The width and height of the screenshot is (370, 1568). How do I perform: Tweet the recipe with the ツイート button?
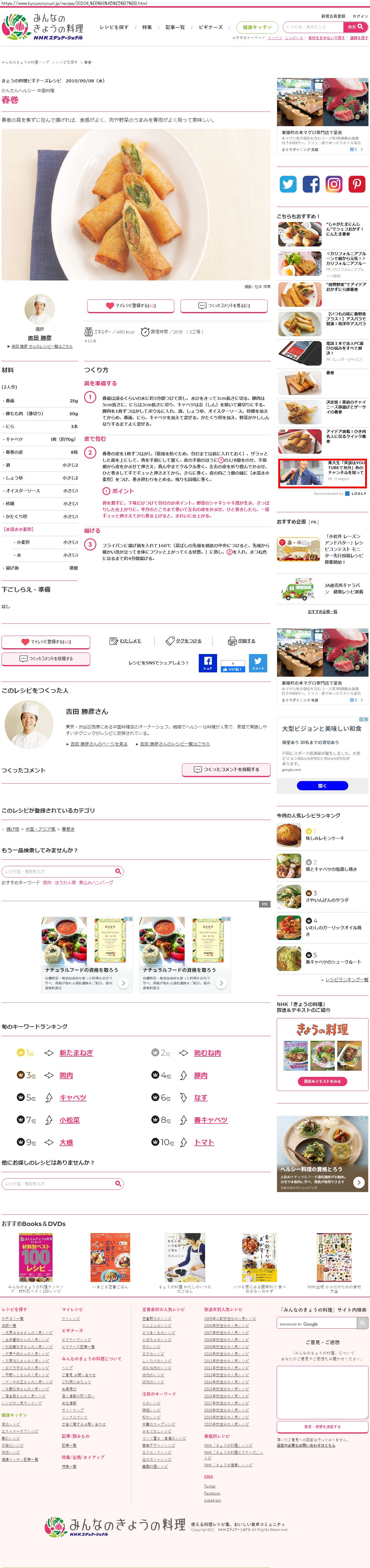[x=258, y=663]
